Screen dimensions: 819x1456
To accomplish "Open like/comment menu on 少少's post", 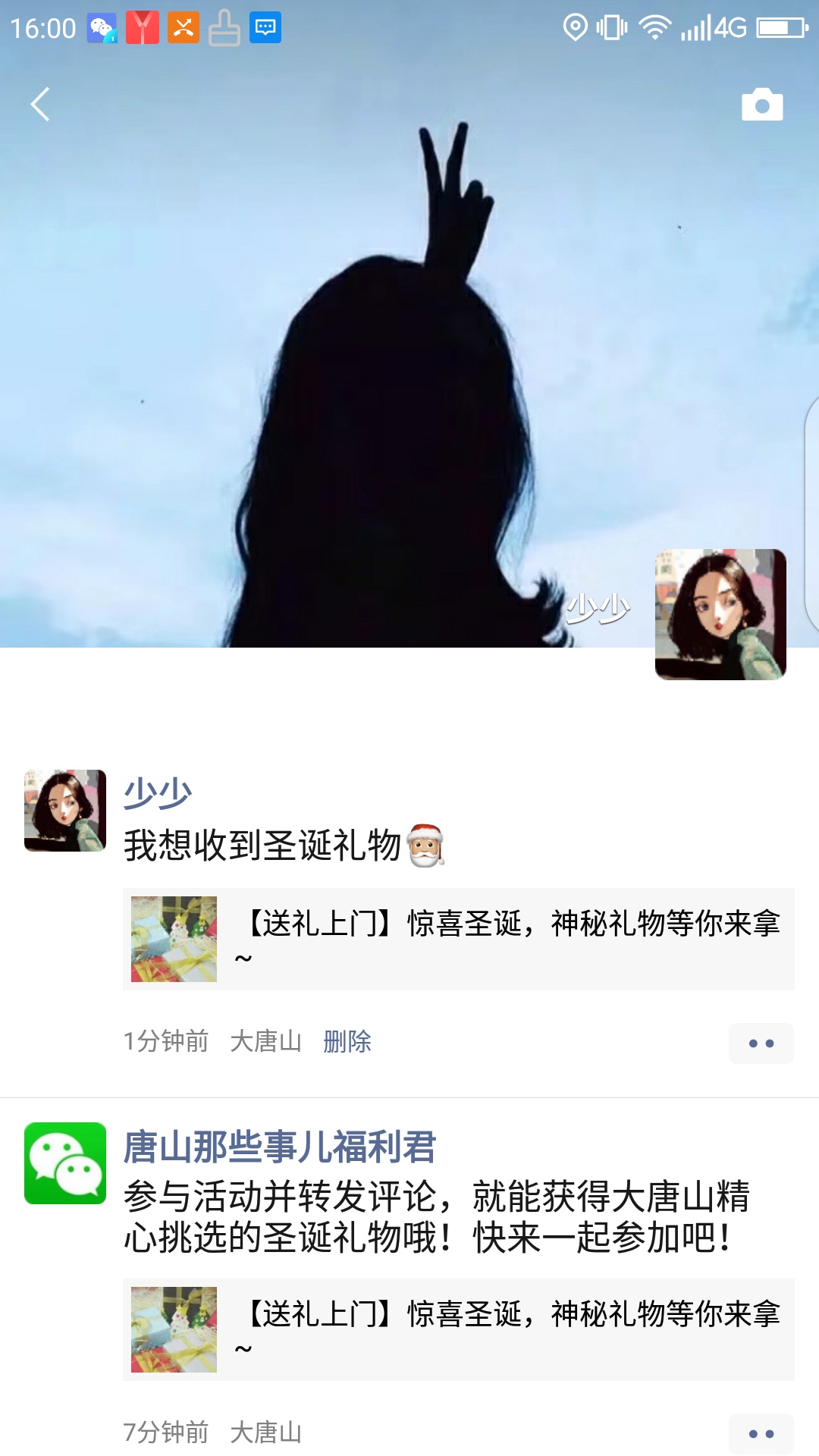I will (x=761, y=1043).
